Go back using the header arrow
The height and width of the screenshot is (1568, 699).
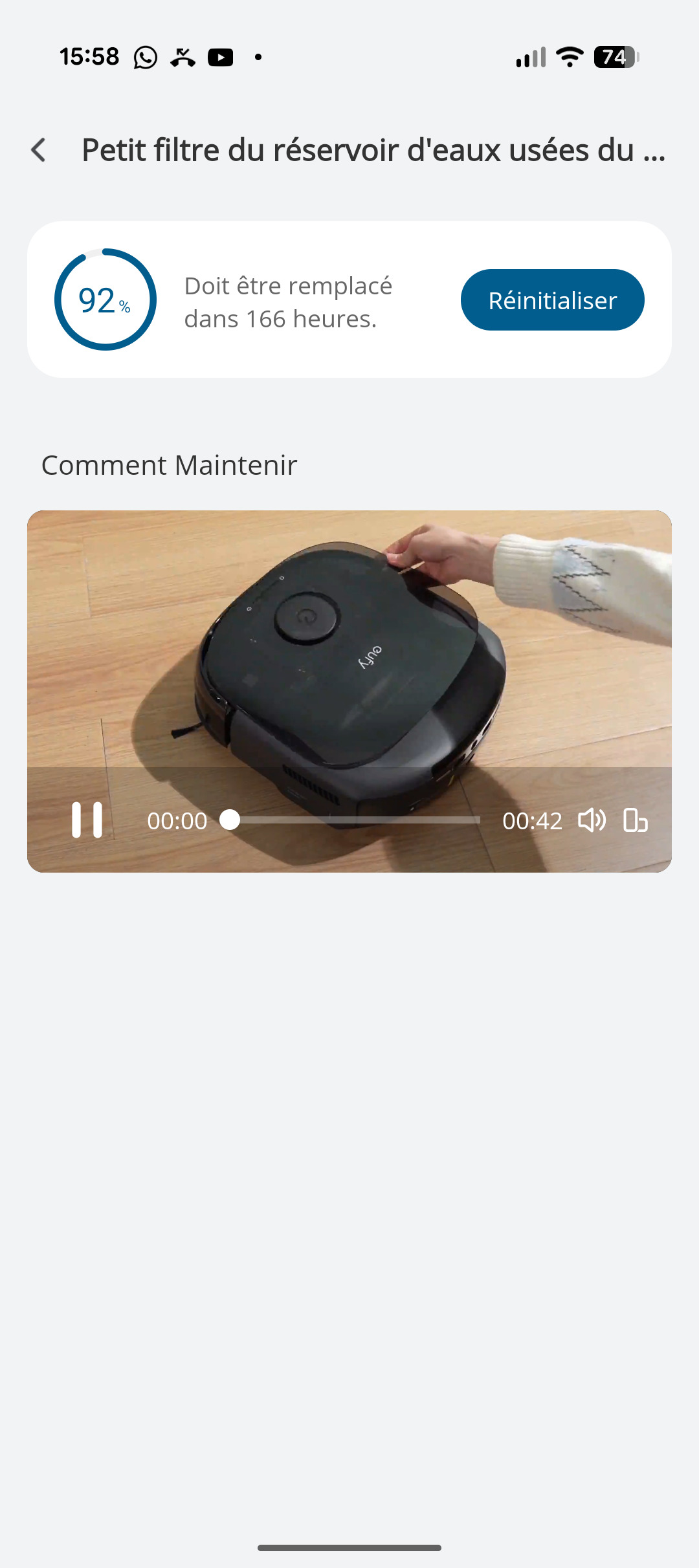pyautogui.click(x=39, y=150)
